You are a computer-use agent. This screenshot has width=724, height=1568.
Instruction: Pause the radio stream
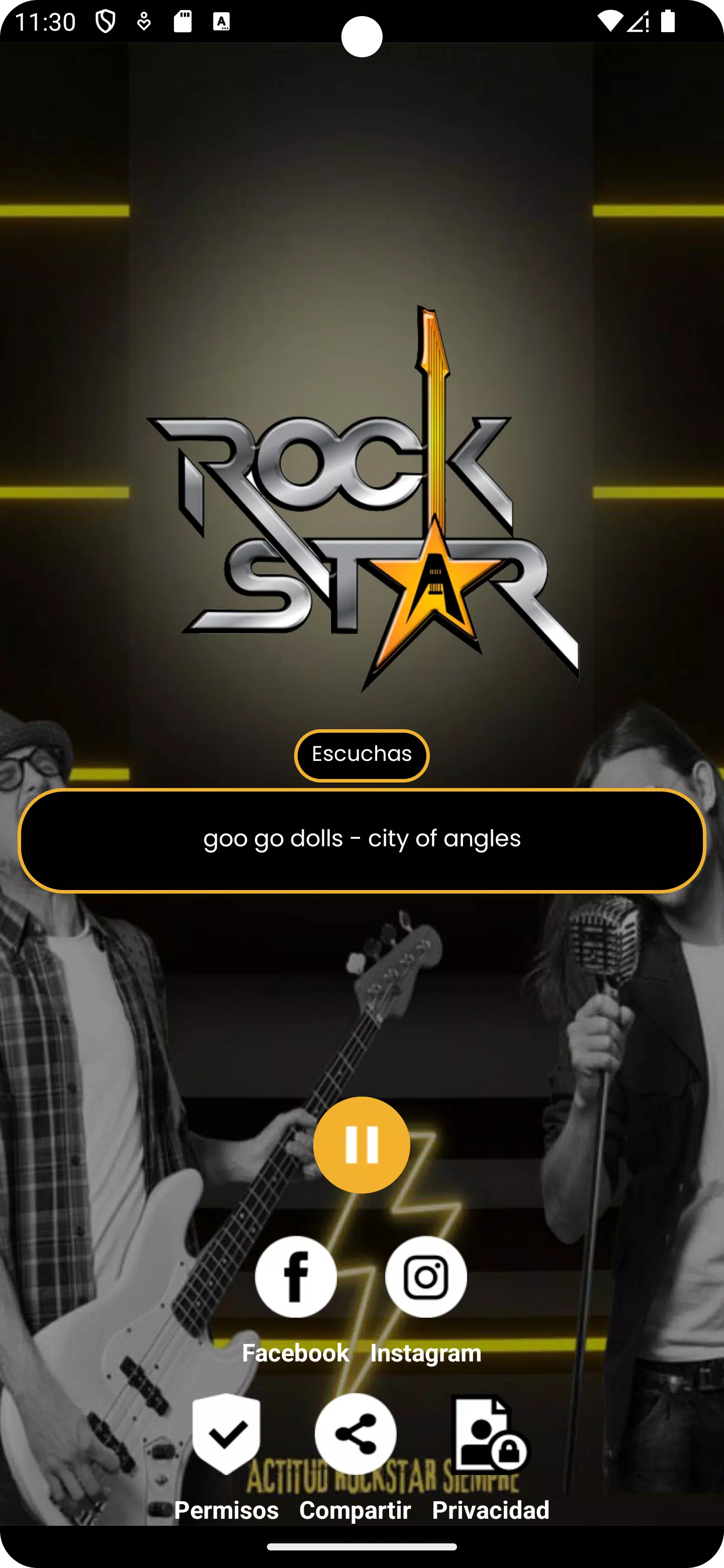[361, 1144]
